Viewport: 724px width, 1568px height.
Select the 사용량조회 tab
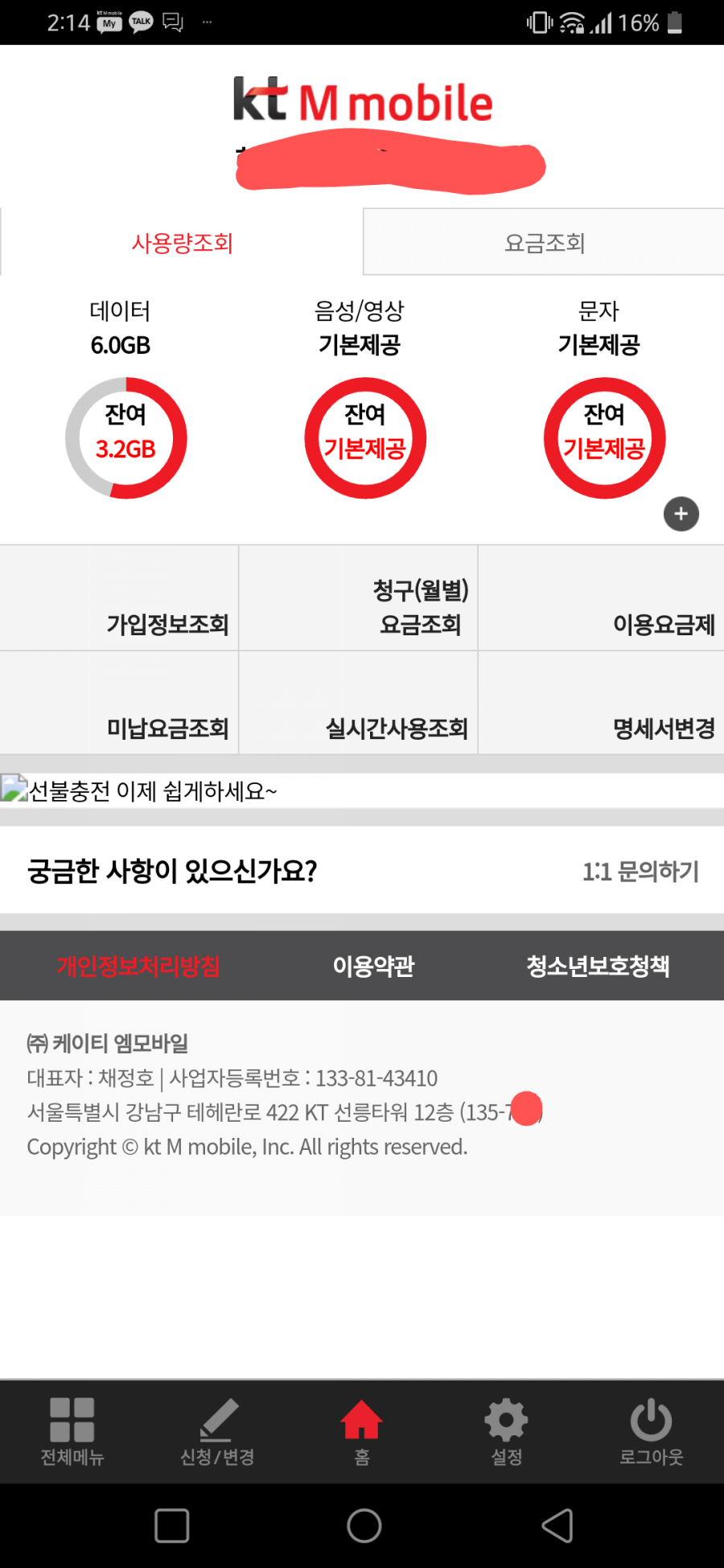[x=182, y=243]
